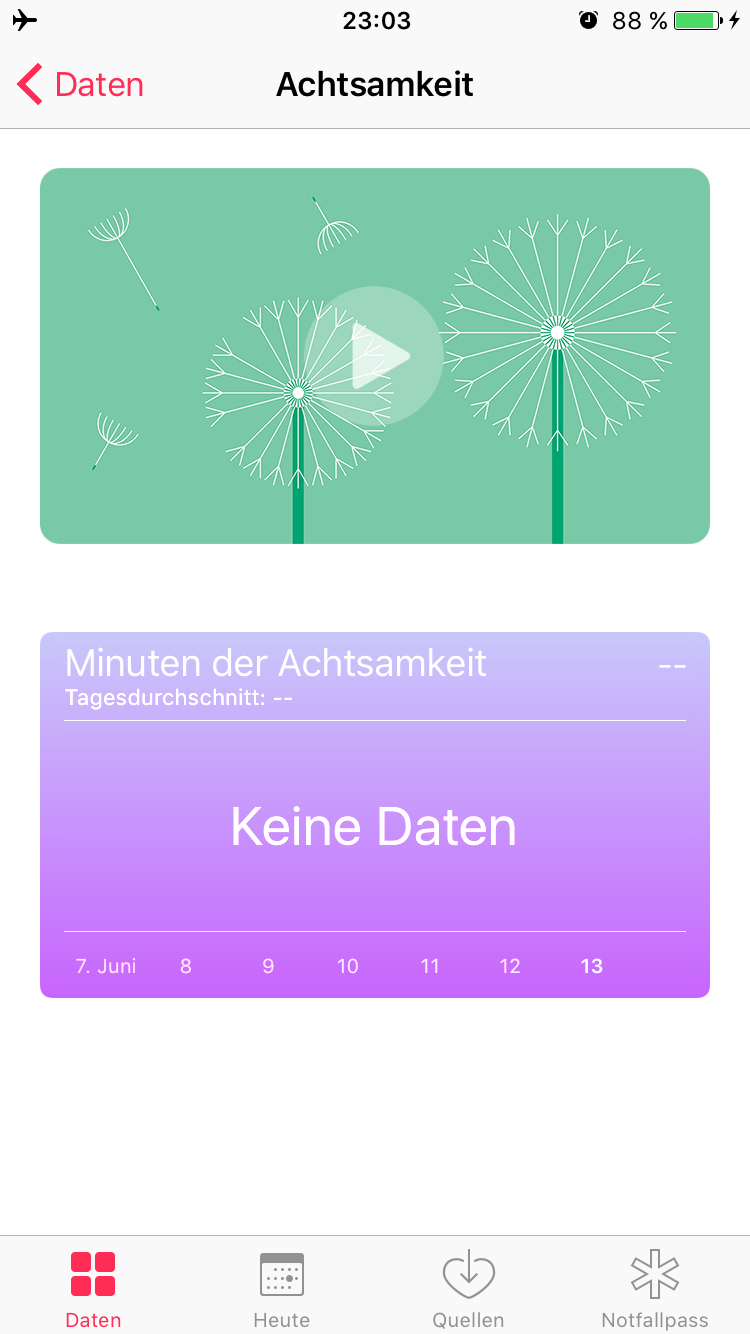
Task: Switch to the Notfallpass tab
Action: [x=655, y=1289]
